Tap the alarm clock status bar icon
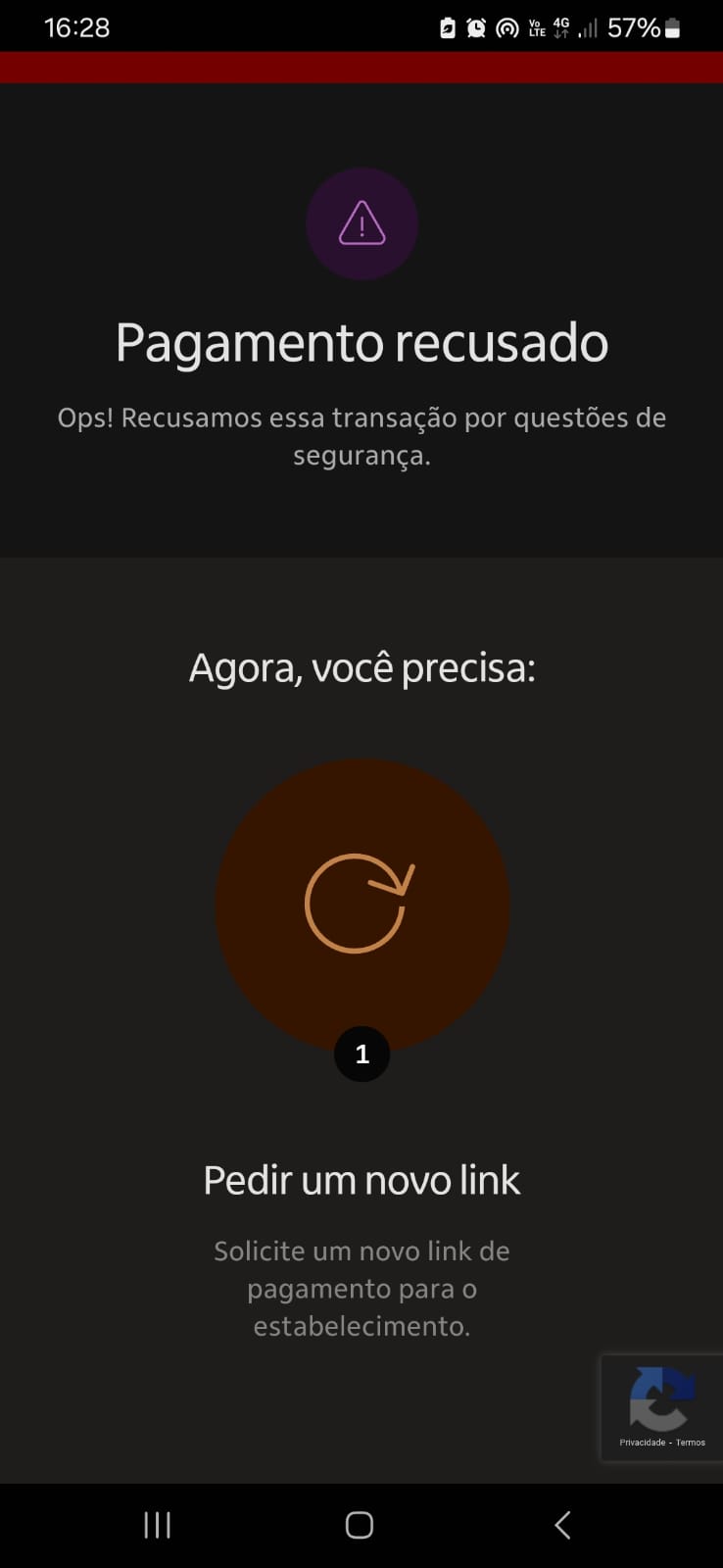Viewport: 723px width, 1568px height. 474,26
